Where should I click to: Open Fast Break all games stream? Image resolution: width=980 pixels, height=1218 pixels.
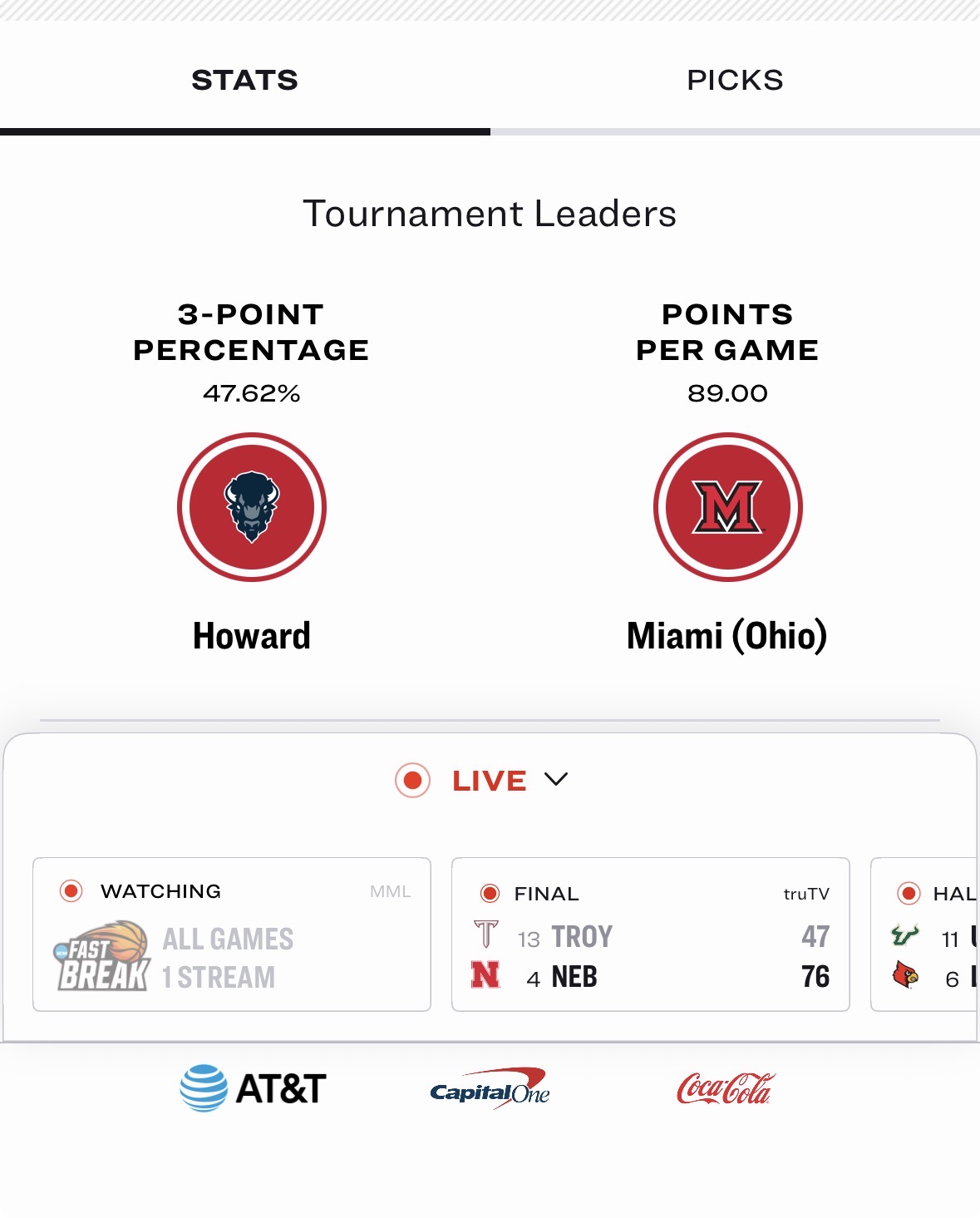click(231, 934)
